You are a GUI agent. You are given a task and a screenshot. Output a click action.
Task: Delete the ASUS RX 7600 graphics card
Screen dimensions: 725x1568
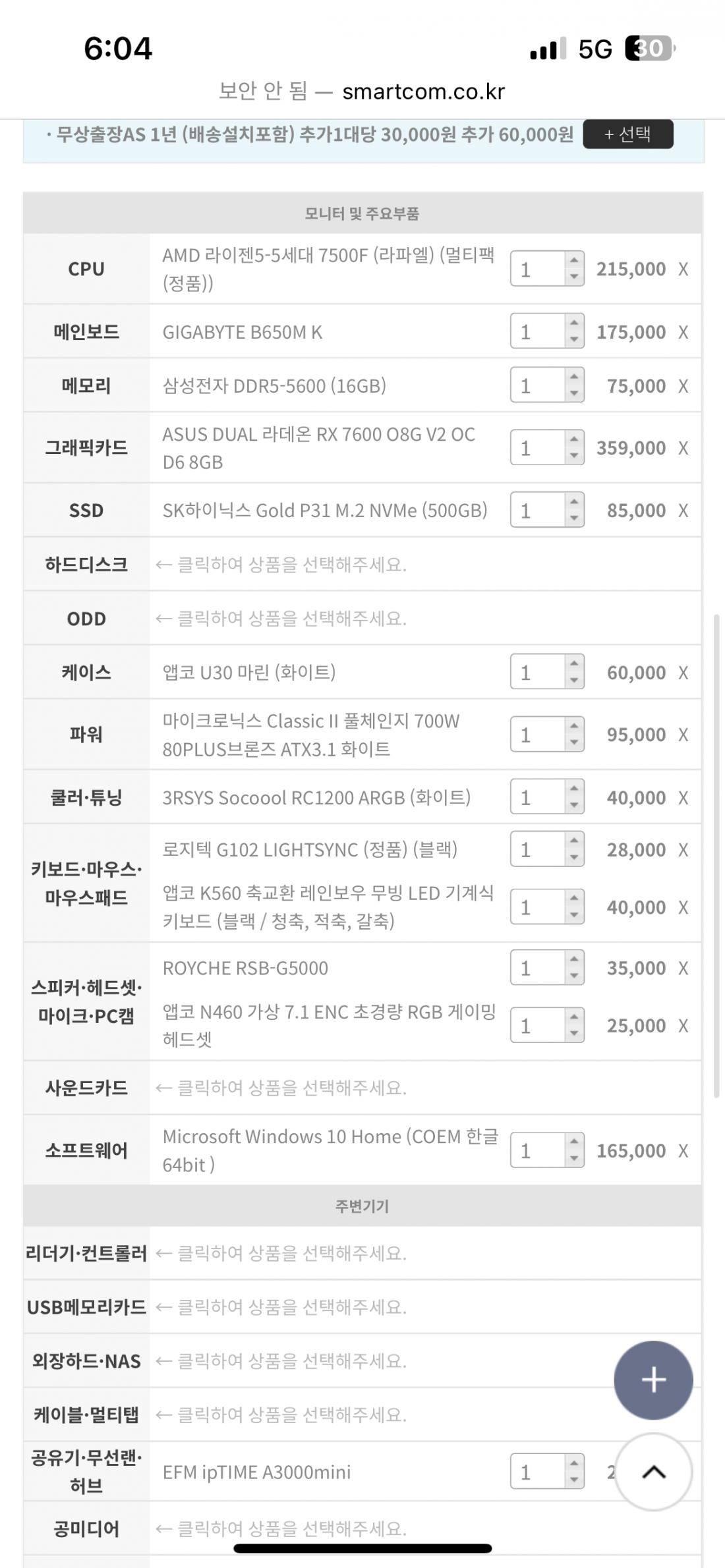click(683, 448)
